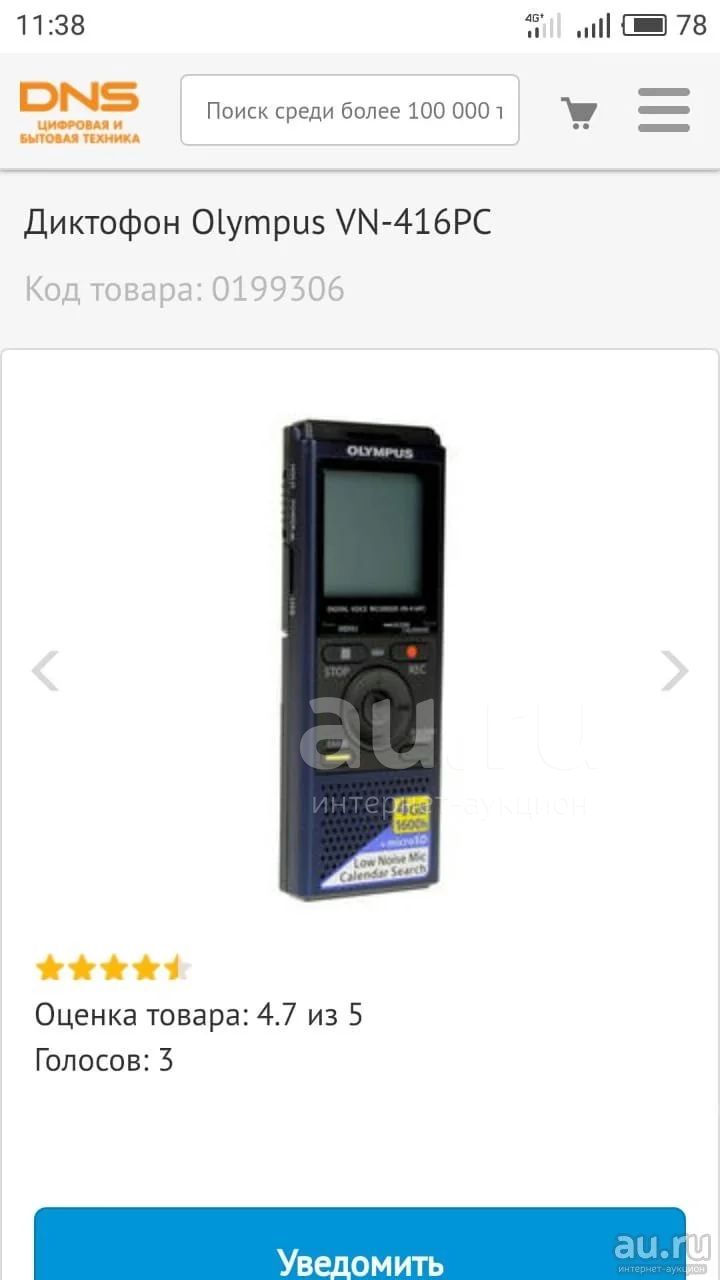Image resolution: width=720 pixels, height=1280 pixels.
Task: Open the Olympus recorder product image
Action: 361,658
